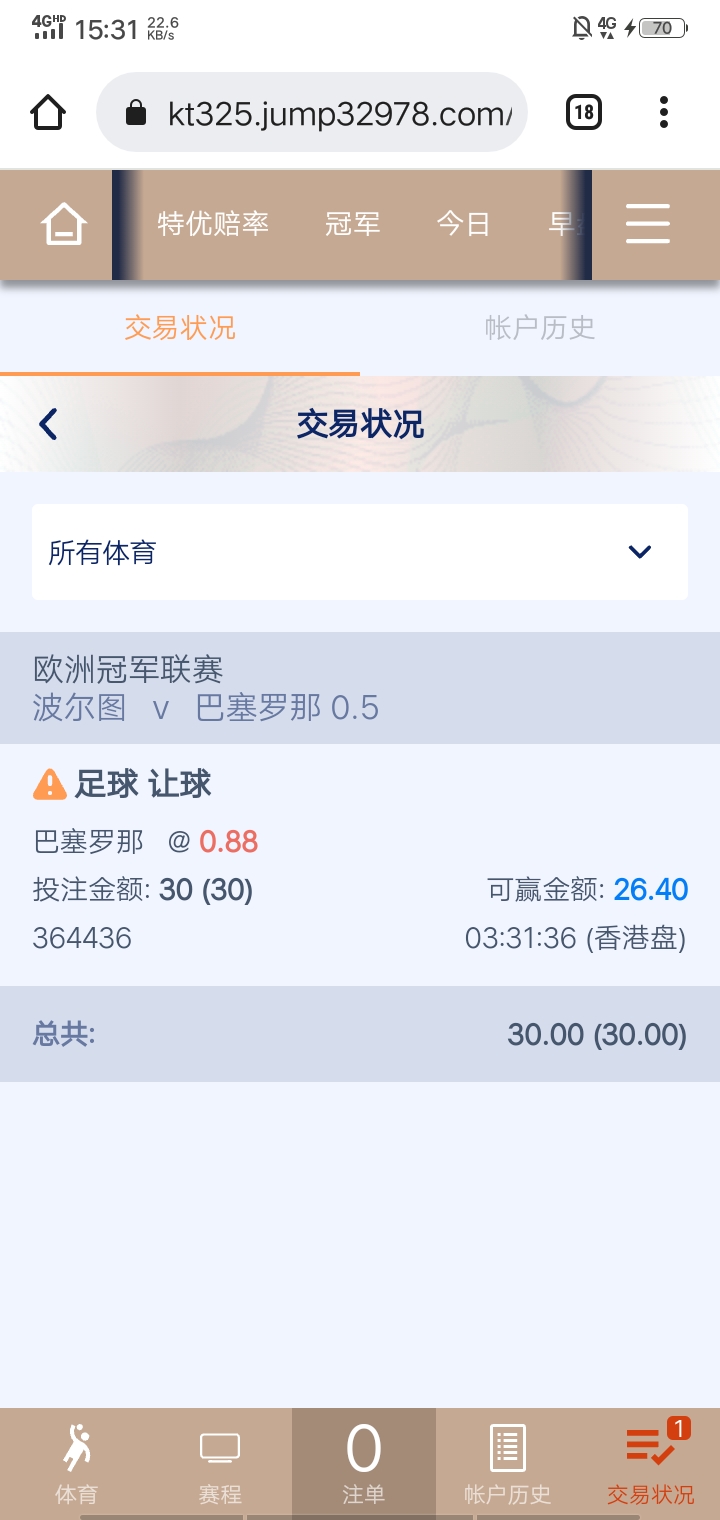Viewport: 720px width, 1520px height.
Task: Open the 注单 bet slip
Action: pos(363,1464)
